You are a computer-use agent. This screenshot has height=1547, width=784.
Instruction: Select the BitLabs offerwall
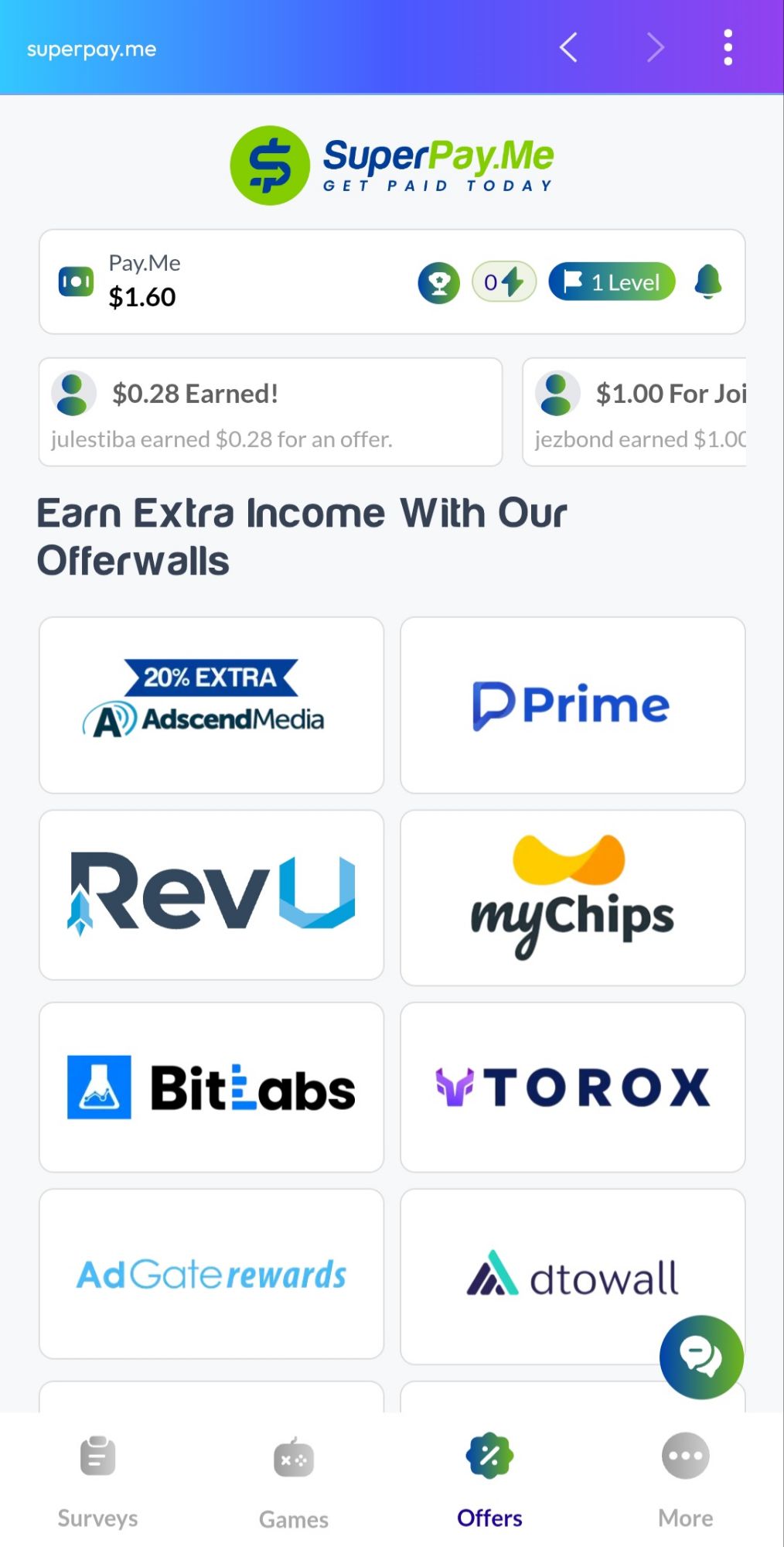click(x=212, y=1086)
